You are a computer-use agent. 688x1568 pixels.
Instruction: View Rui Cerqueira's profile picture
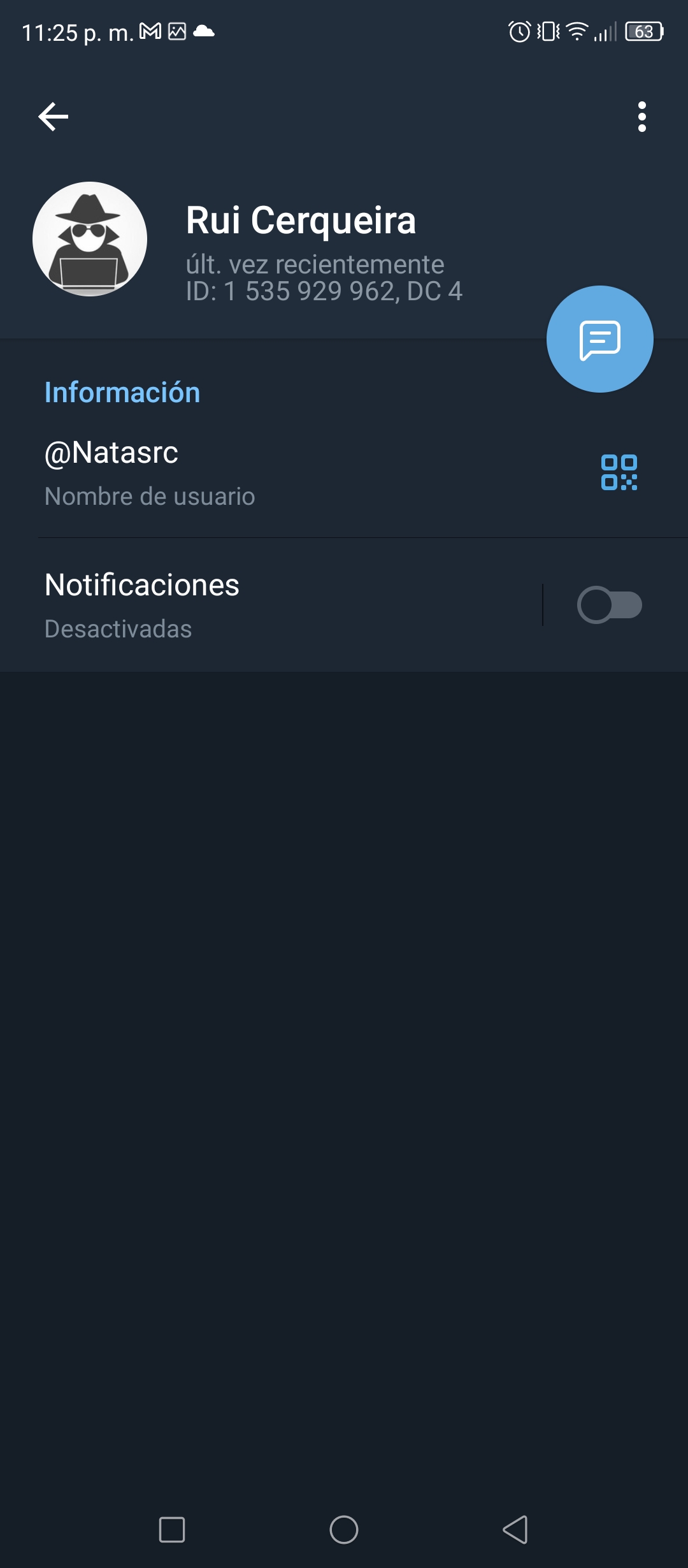[x=90, y=239]
